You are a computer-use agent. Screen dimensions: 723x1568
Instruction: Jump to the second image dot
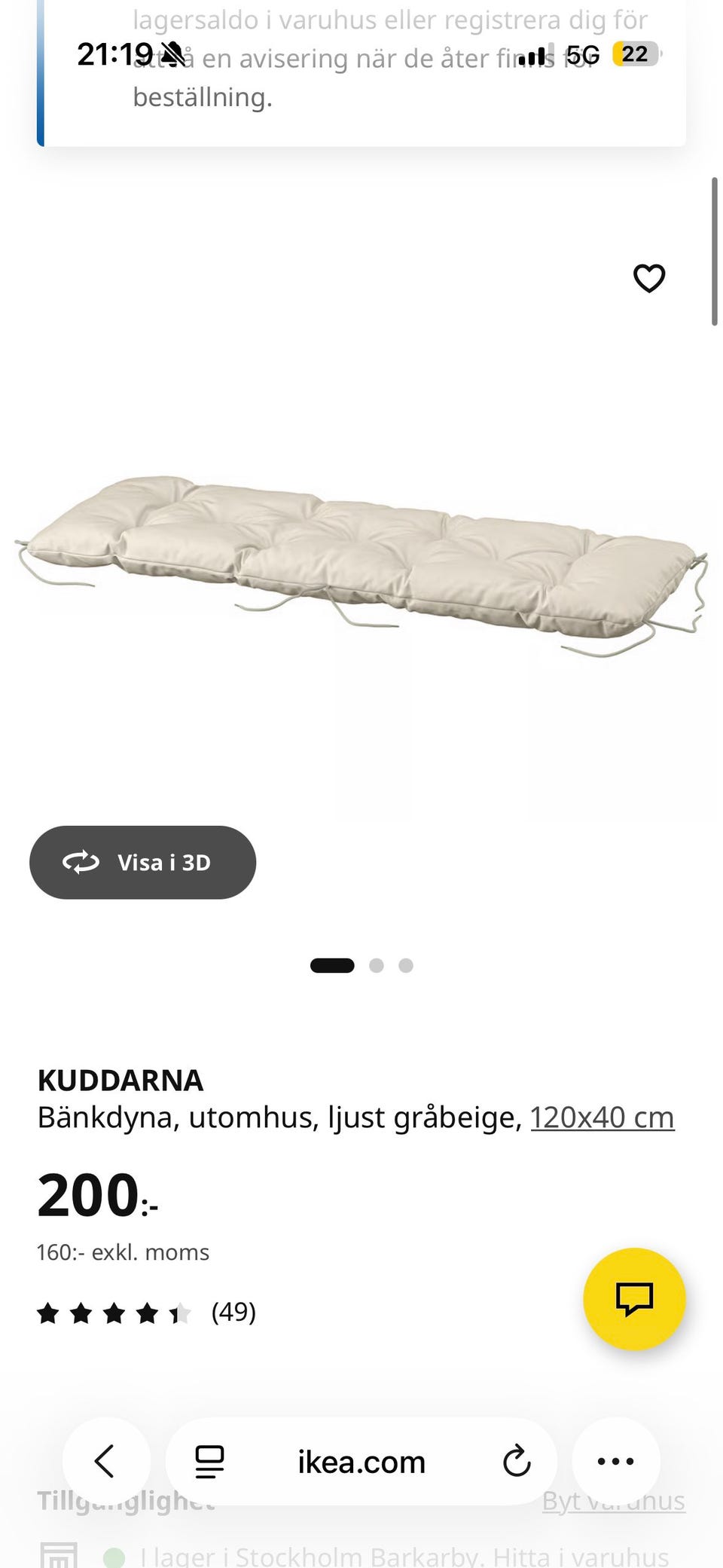tap(377, 965)
